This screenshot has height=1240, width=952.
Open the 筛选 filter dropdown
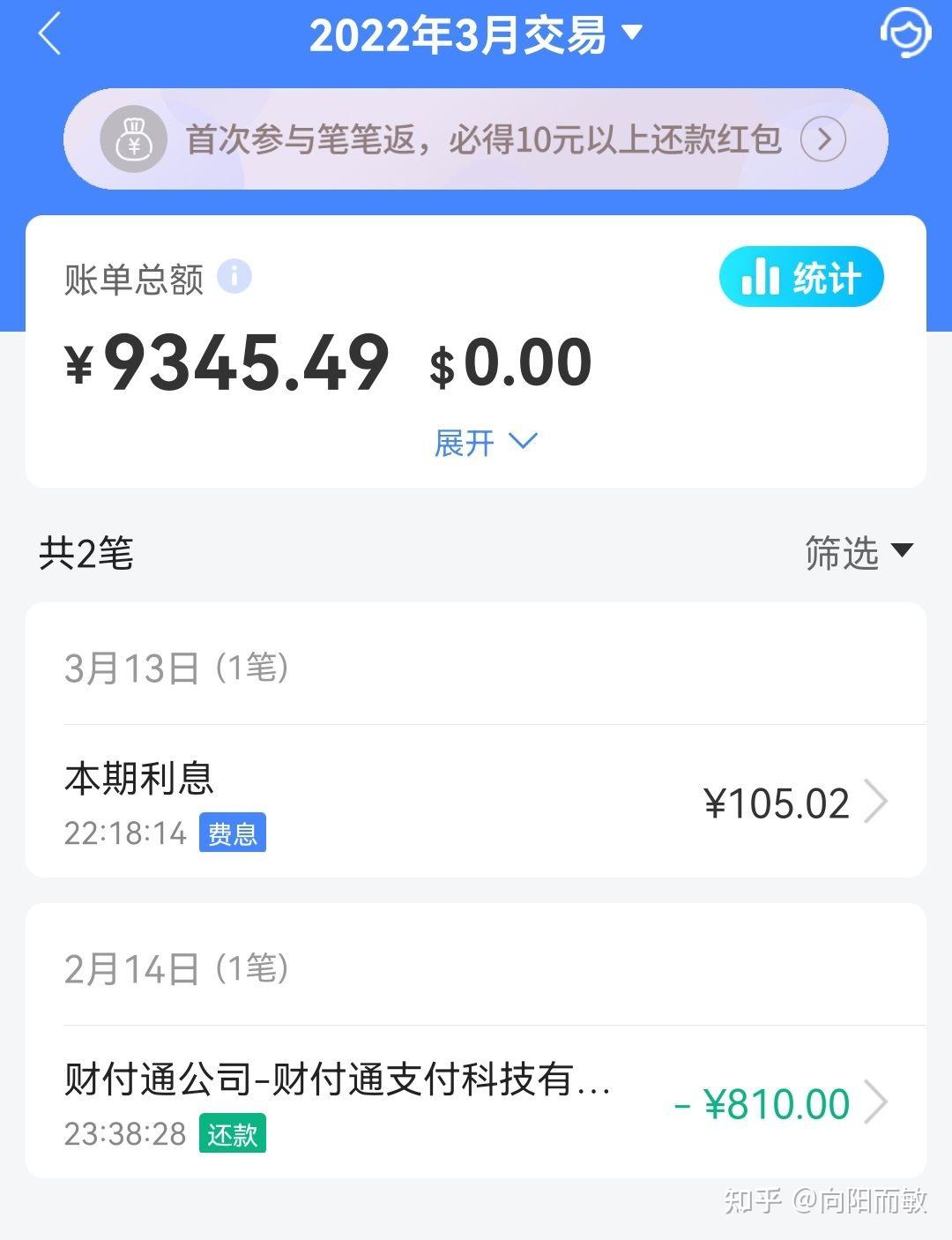[858, 553]
